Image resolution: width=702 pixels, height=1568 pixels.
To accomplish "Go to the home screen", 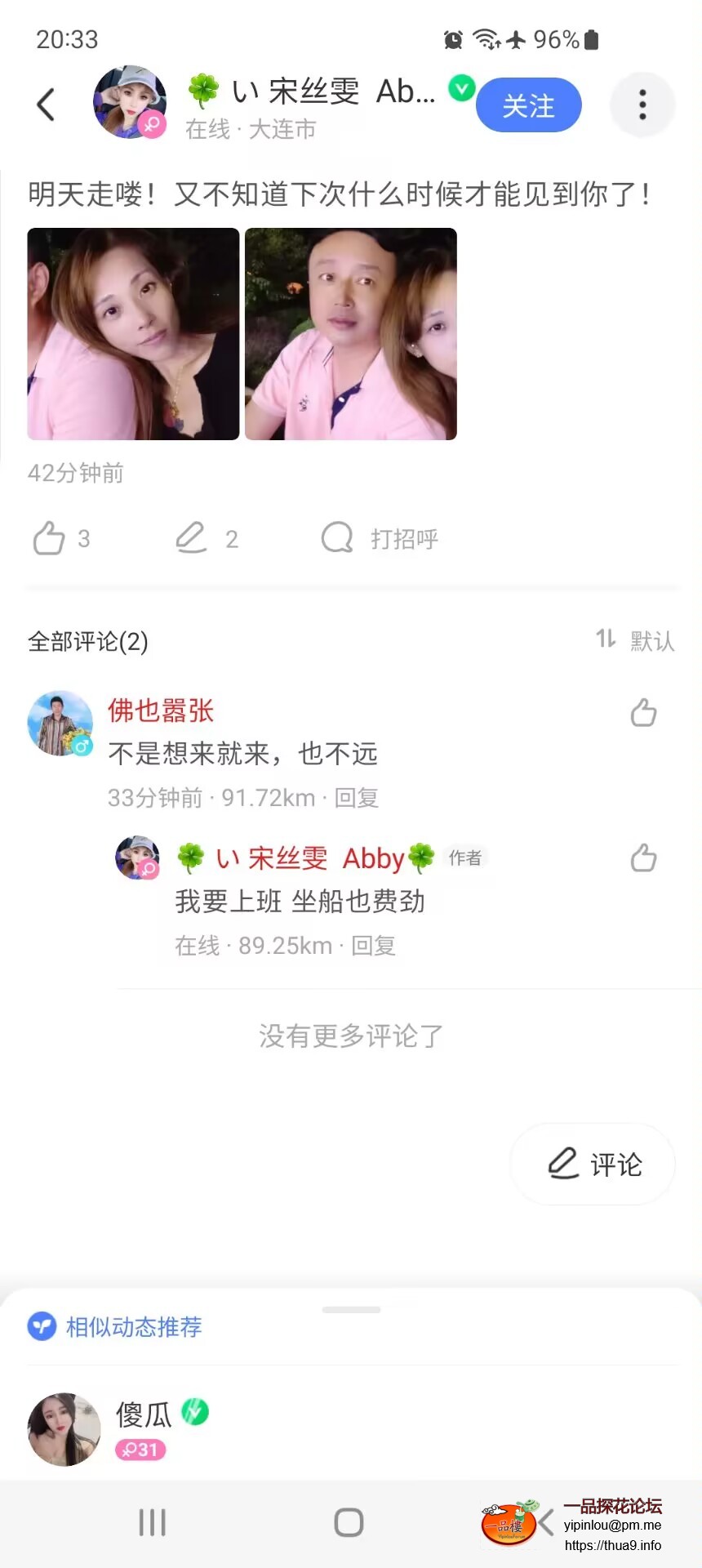I will tap(349, 1522).
